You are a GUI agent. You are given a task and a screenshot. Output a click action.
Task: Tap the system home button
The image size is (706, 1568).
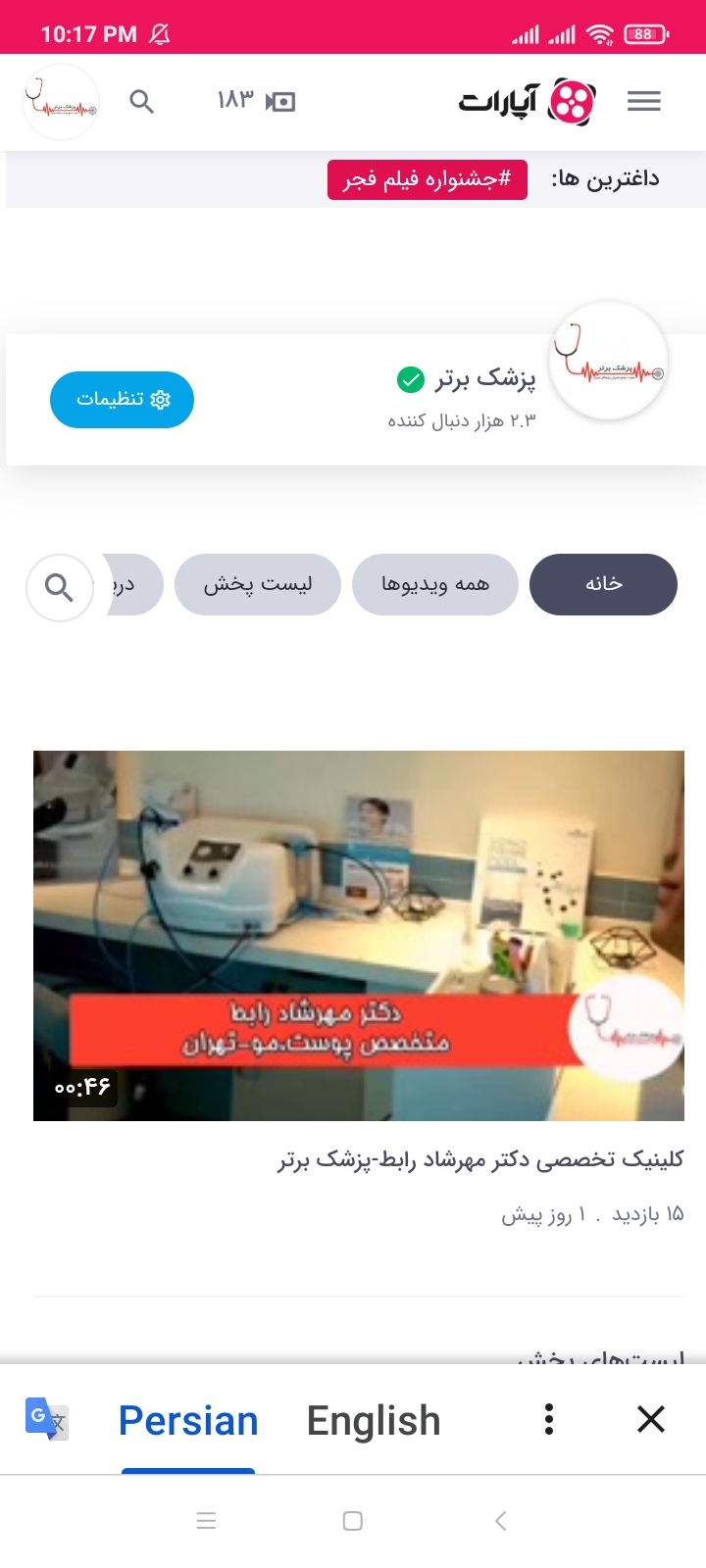353,1521
